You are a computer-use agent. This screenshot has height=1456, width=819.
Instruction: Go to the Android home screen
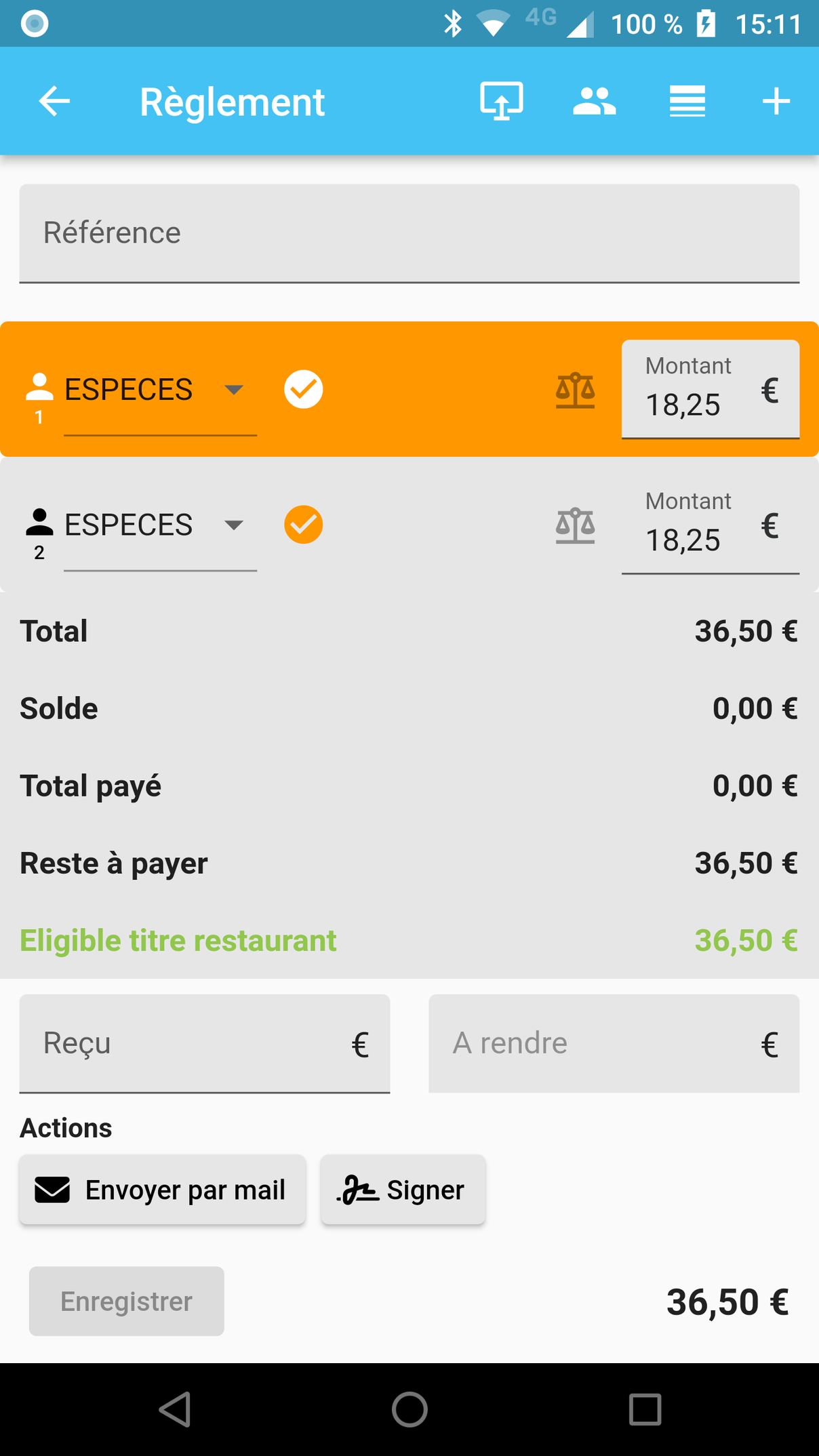click(410, 1410)
